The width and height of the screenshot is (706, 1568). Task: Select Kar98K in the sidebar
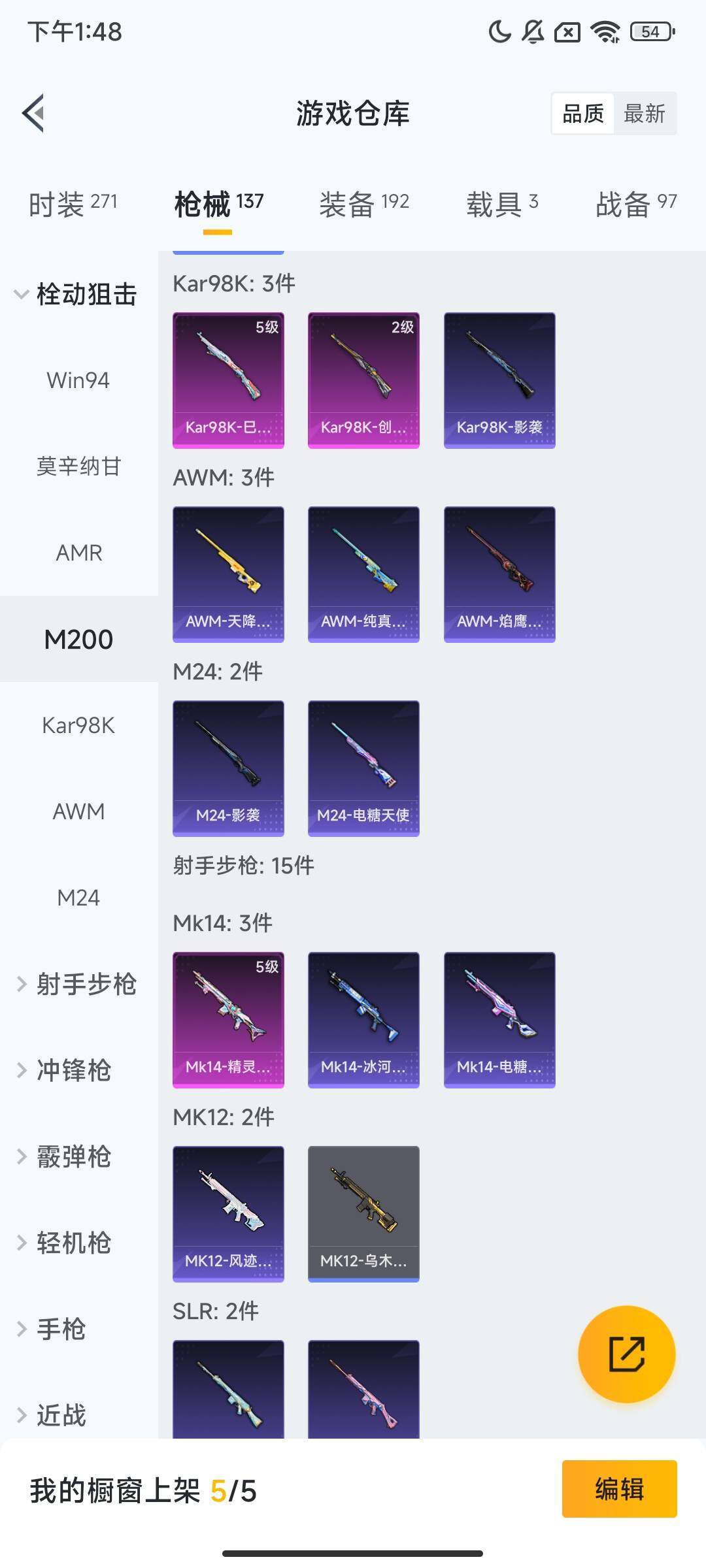tap(78, 725)
